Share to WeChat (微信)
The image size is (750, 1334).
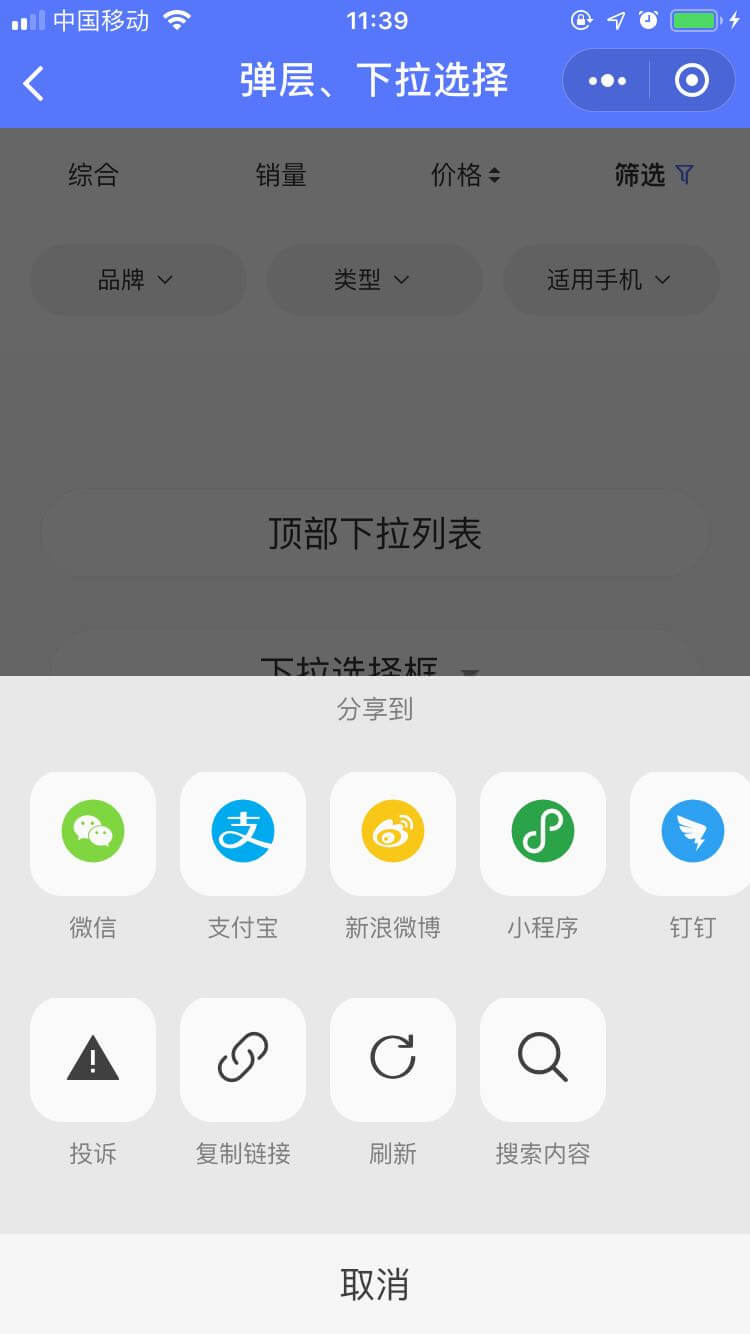93,832
